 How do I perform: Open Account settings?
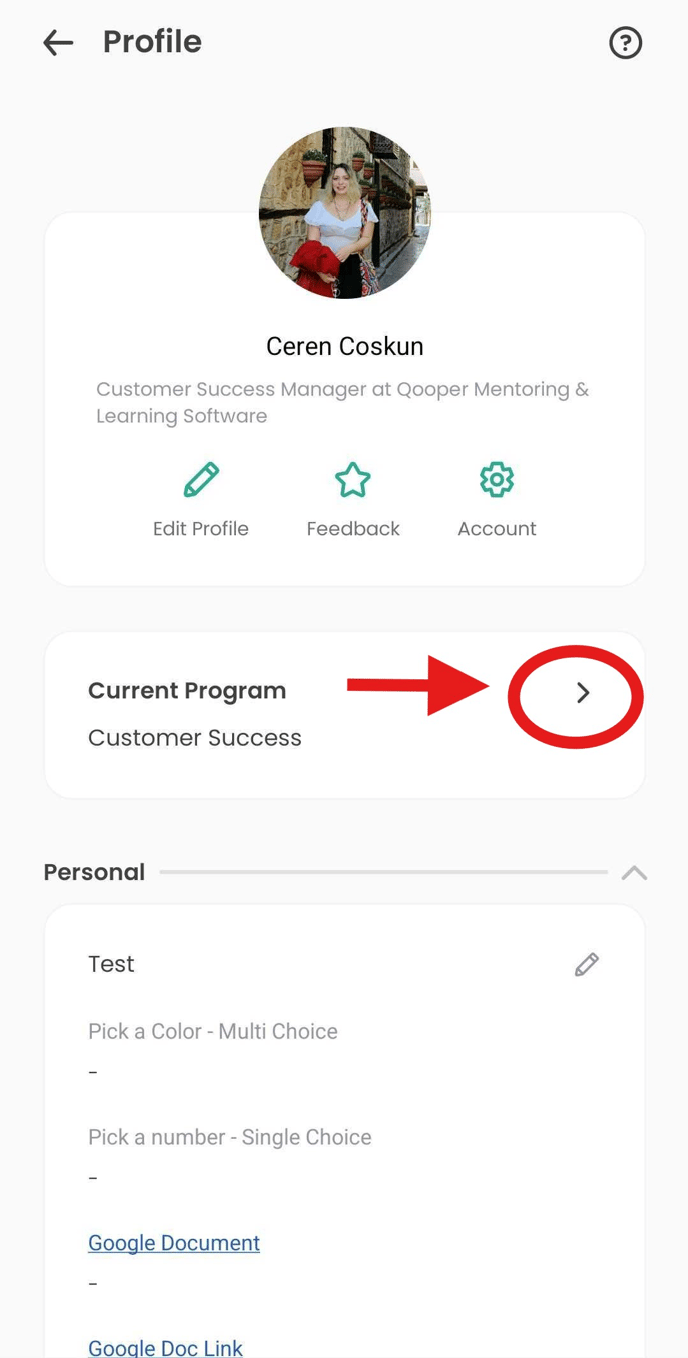[x=497, y=499]
